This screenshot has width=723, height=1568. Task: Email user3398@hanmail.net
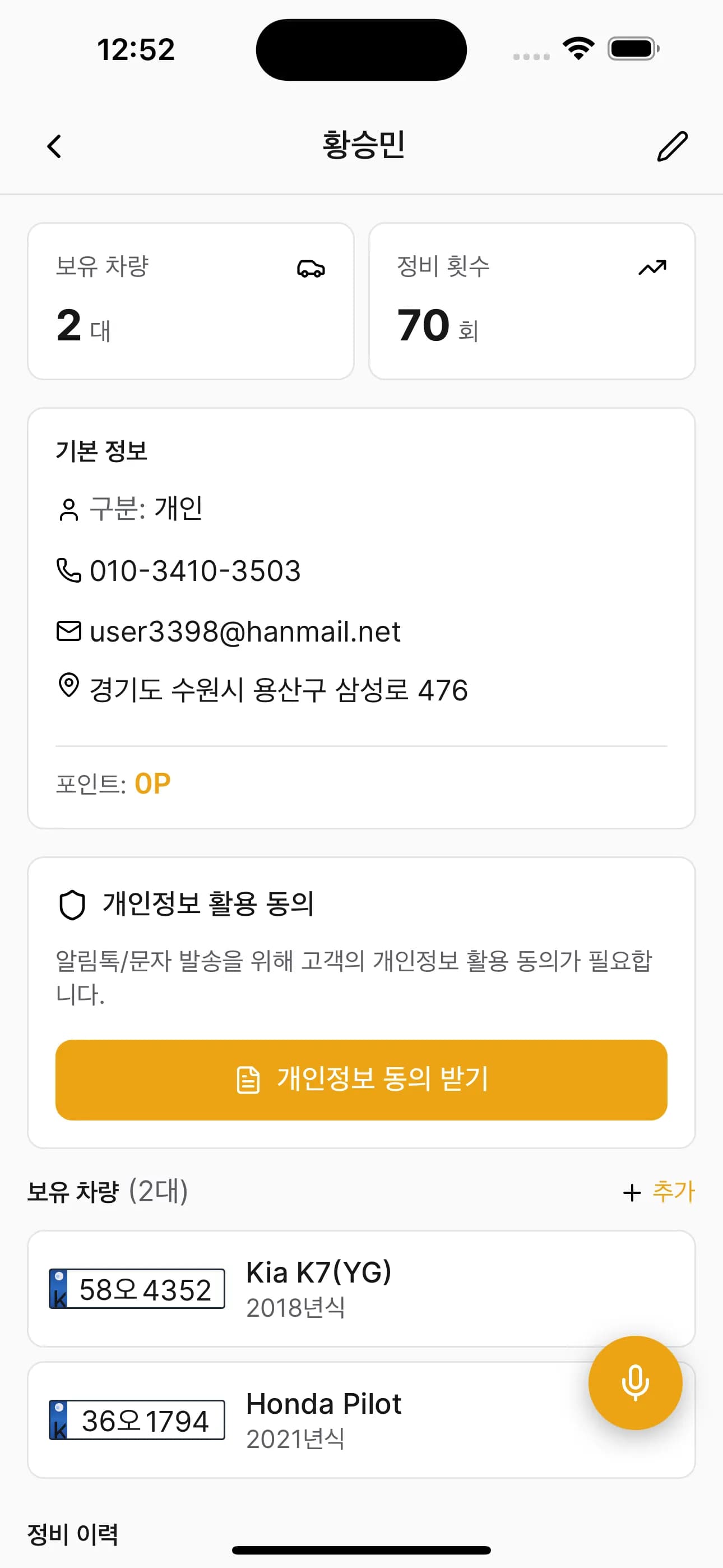tap(245, 631)
